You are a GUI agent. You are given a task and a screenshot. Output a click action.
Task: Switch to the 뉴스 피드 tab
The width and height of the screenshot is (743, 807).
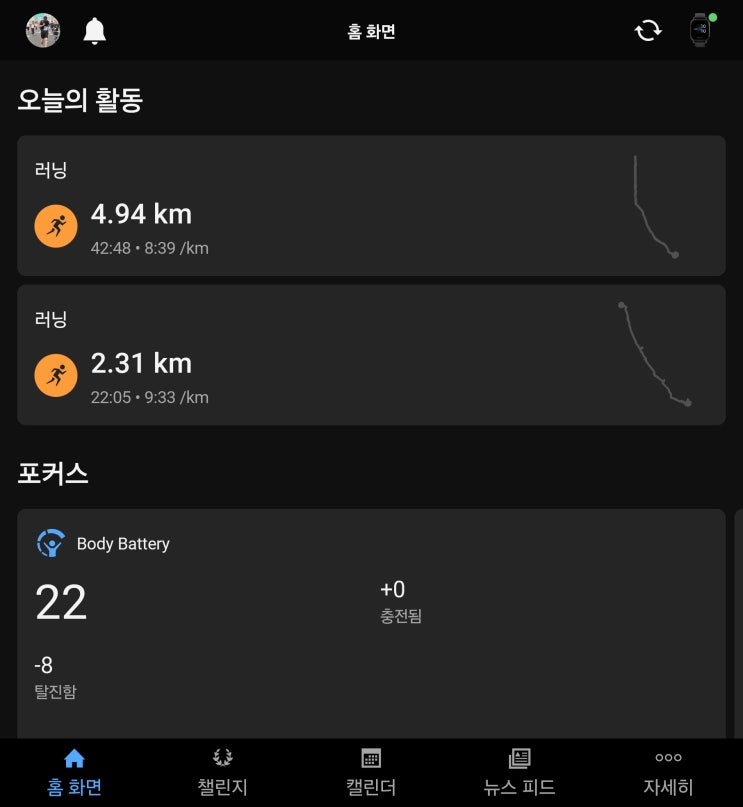coord(519,772)
